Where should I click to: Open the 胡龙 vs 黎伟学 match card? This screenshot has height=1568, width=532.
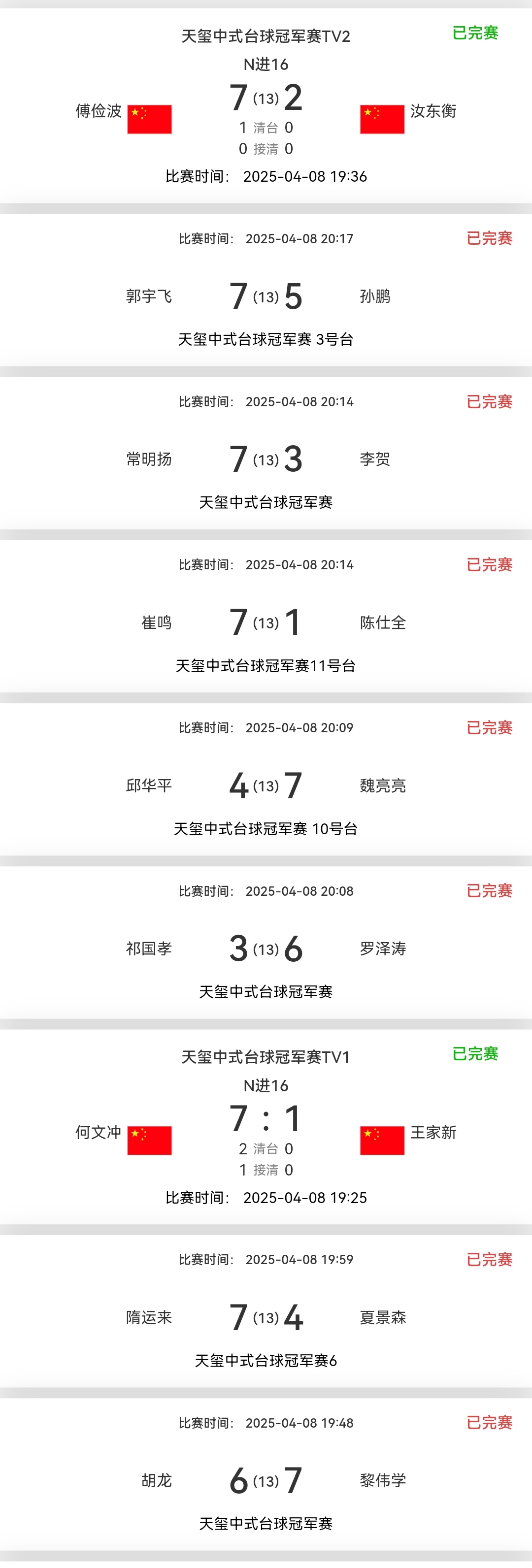pos(266,1480)
